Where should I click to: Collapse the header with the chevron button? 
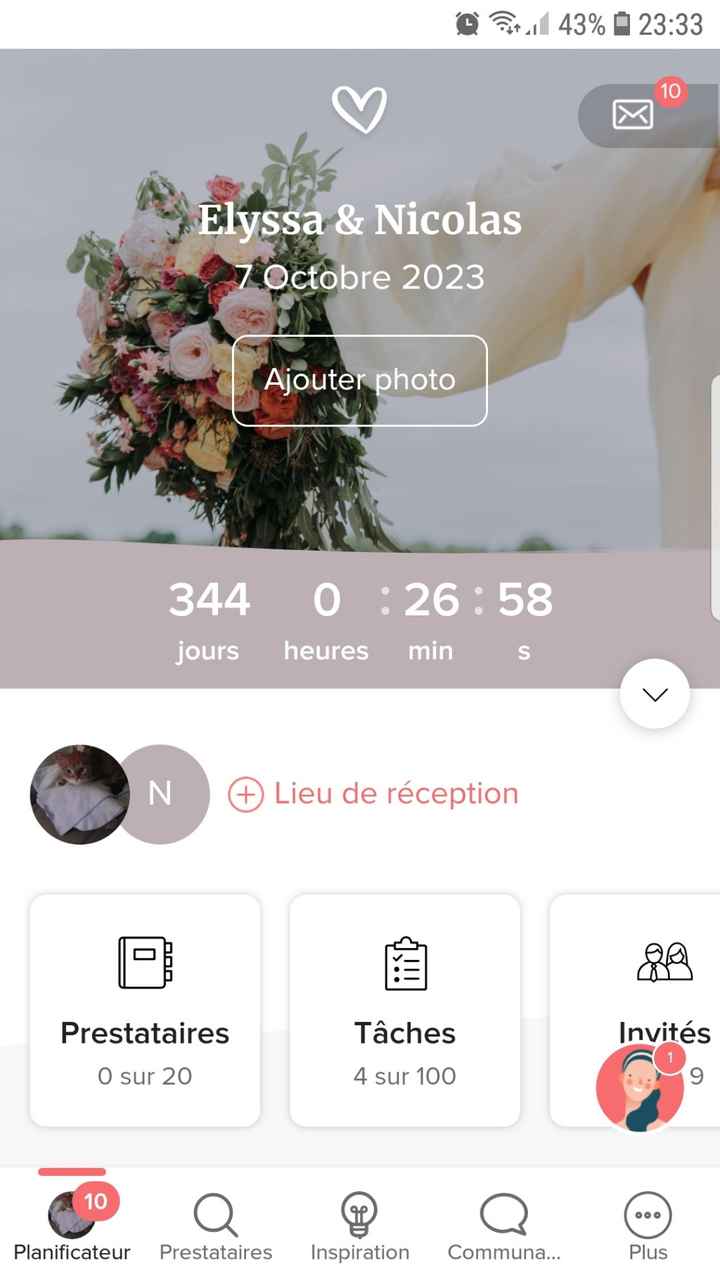654,693
